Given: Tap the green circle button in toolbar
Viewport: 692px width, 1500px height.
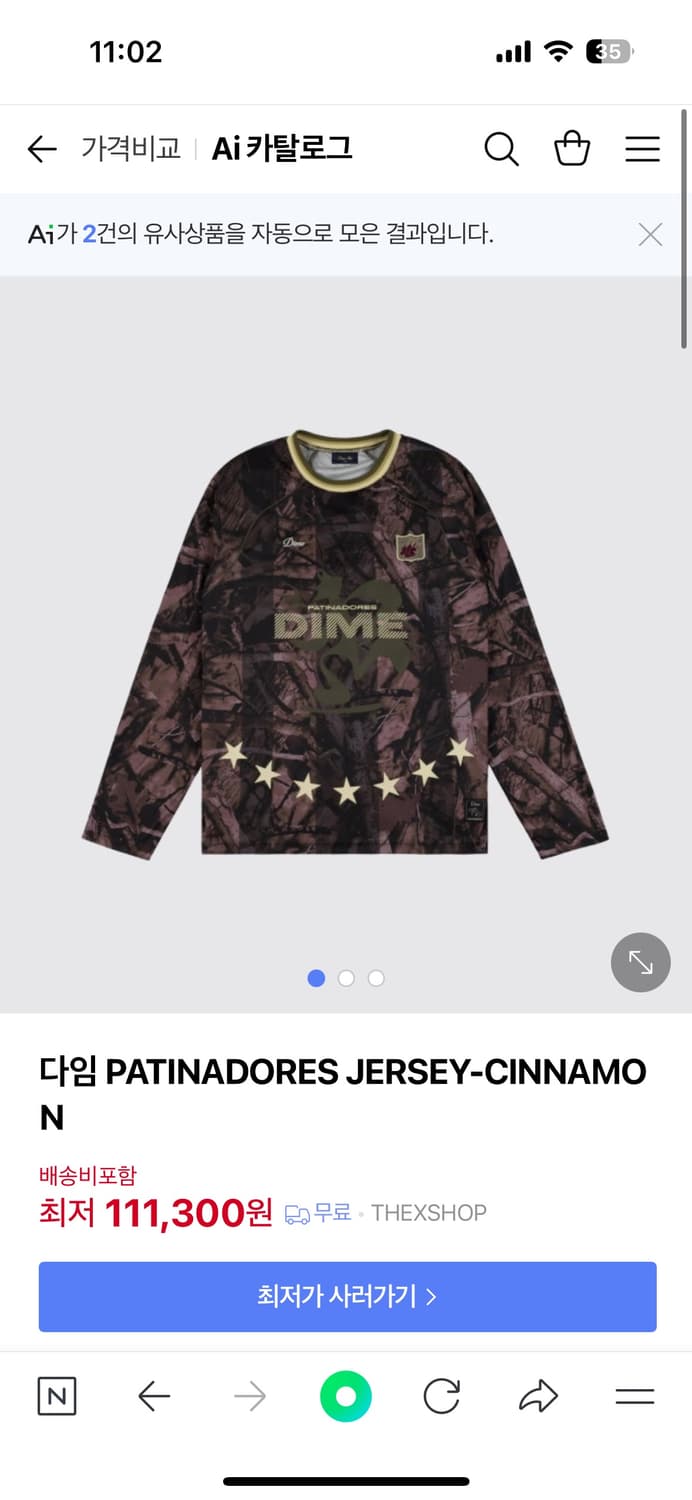Looking at the screenshot, I should (346, 1396).
